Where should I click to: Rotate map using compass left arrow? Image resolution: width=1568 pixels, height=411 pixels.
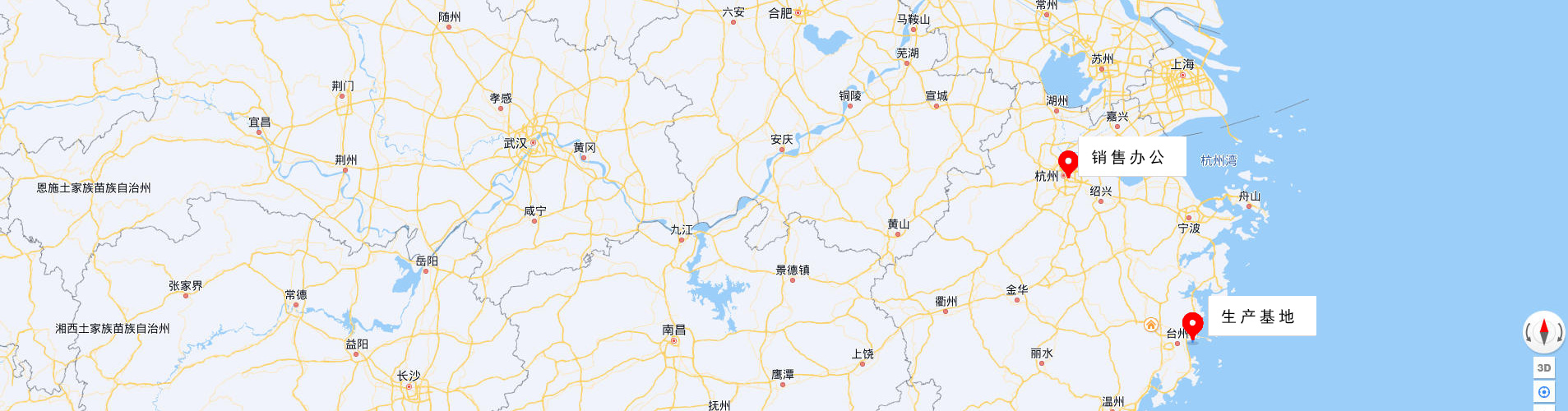pyautogui.click(x=1529, y=333)
